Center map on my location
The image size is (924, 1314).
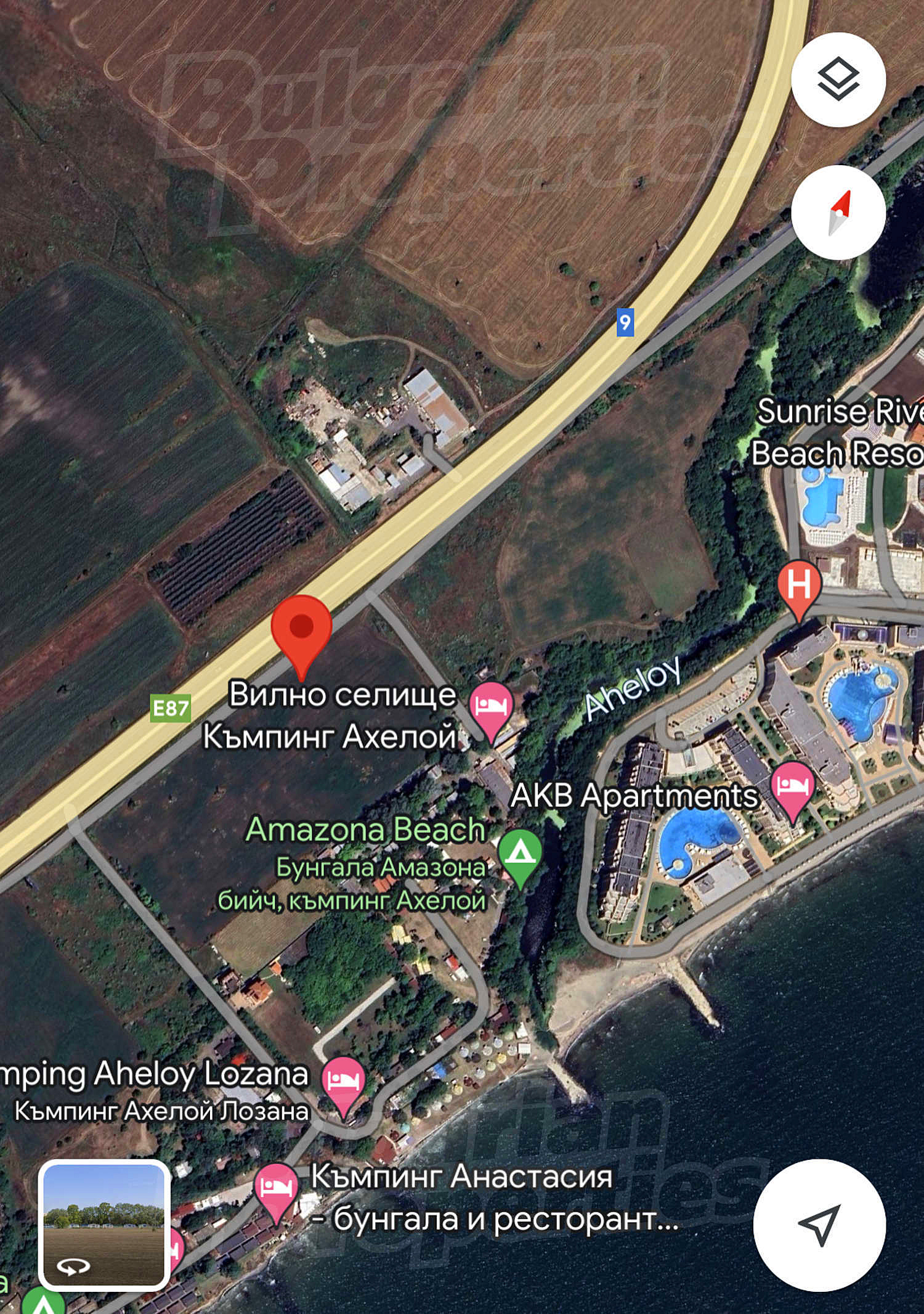click(819, 1224)
